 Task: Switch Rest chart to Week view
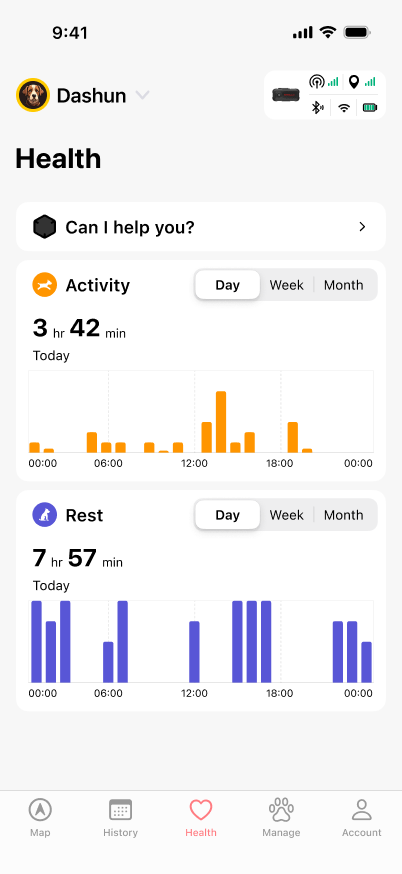click(287, 515)
